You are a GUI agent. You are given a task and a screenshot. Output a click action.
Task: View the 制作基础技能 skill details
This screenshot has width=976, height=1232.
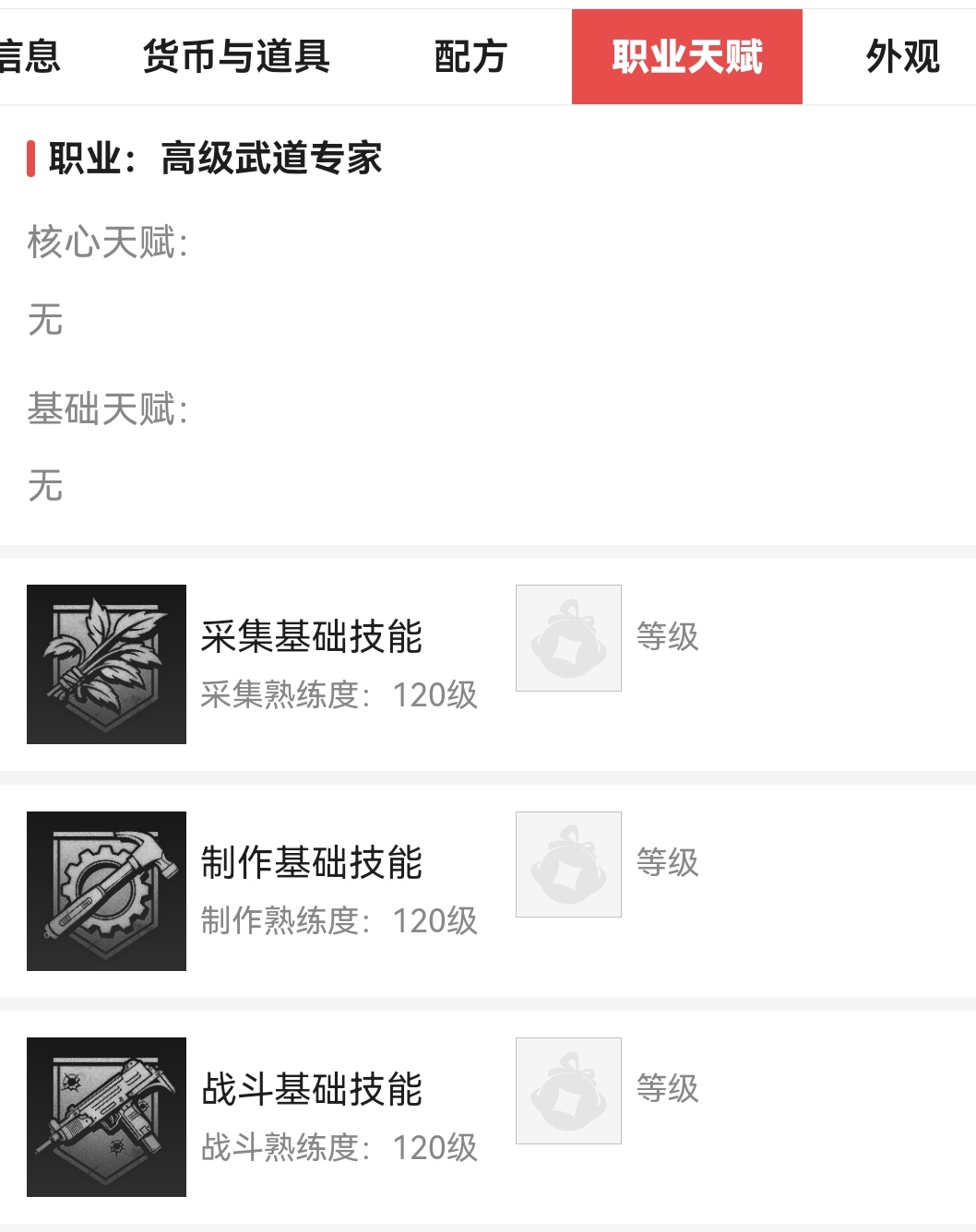click(312, 863)
